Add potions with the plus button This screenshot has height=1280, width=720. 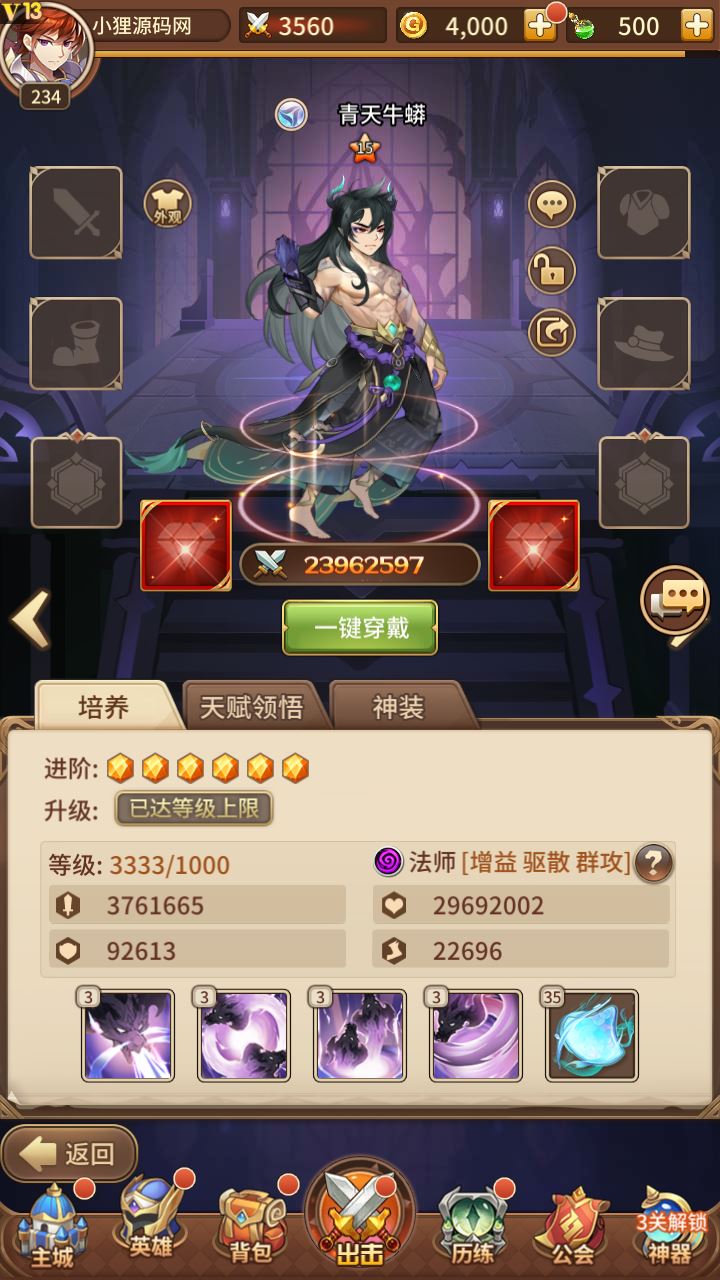[696, 26]
